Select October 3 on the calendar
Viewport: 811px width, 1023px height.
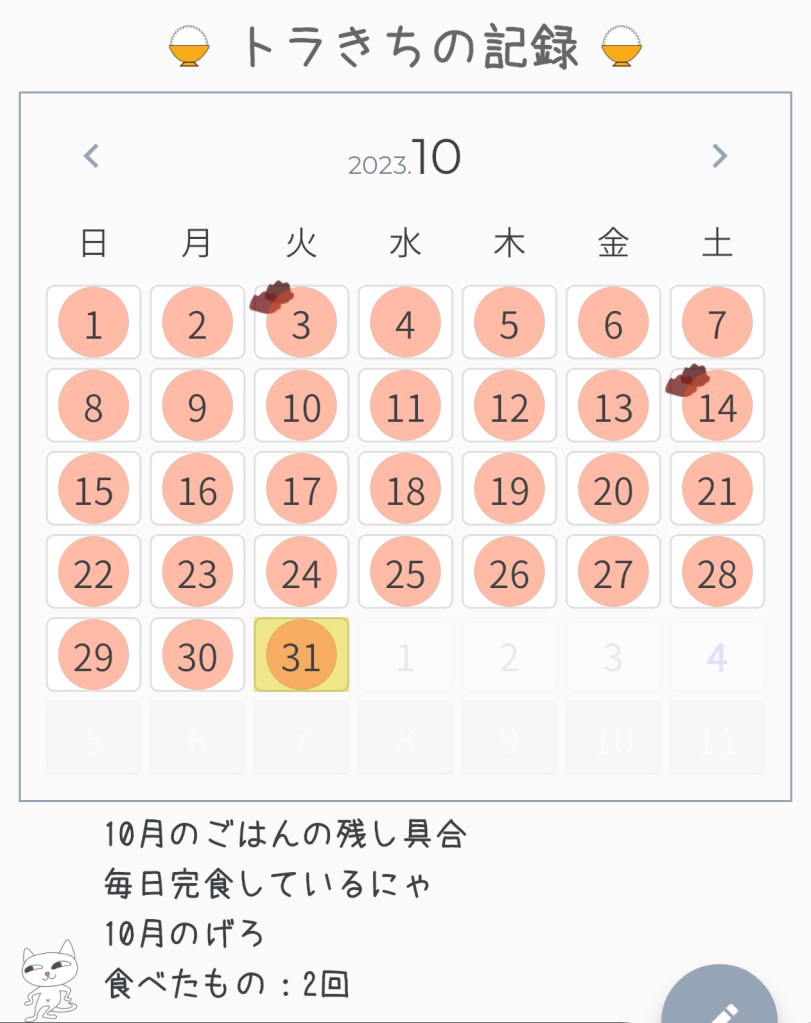click(301, 323)
